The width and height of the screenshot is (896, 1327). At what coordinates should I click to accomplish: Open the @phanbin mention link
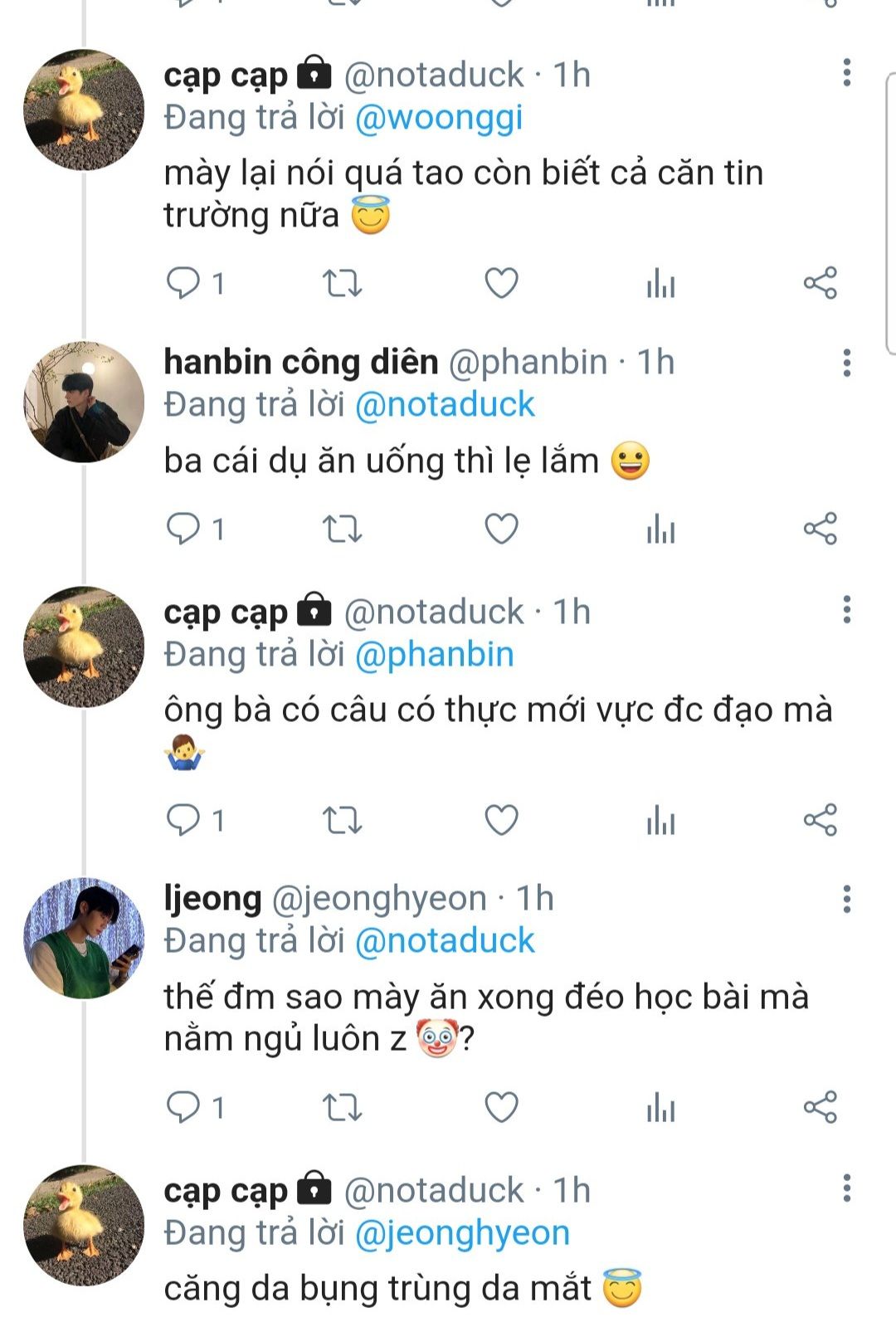[x=435, y=655]
